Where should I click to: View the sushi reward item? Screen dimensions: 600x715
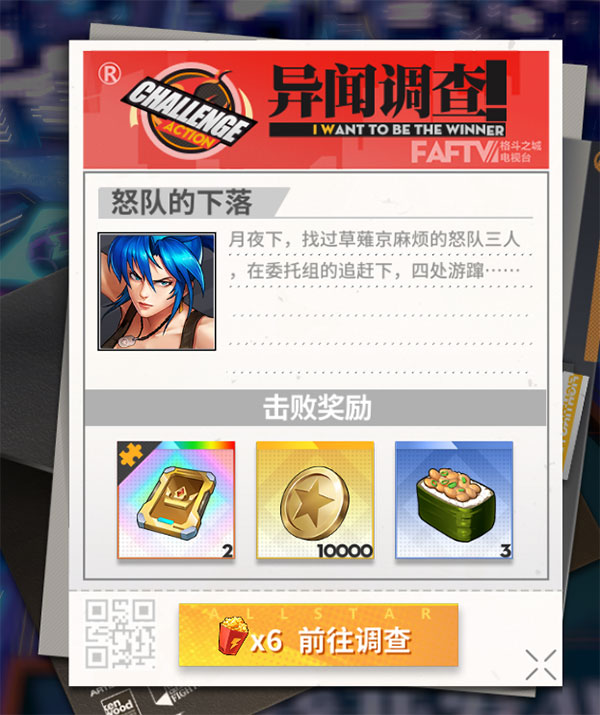[453, 499]
